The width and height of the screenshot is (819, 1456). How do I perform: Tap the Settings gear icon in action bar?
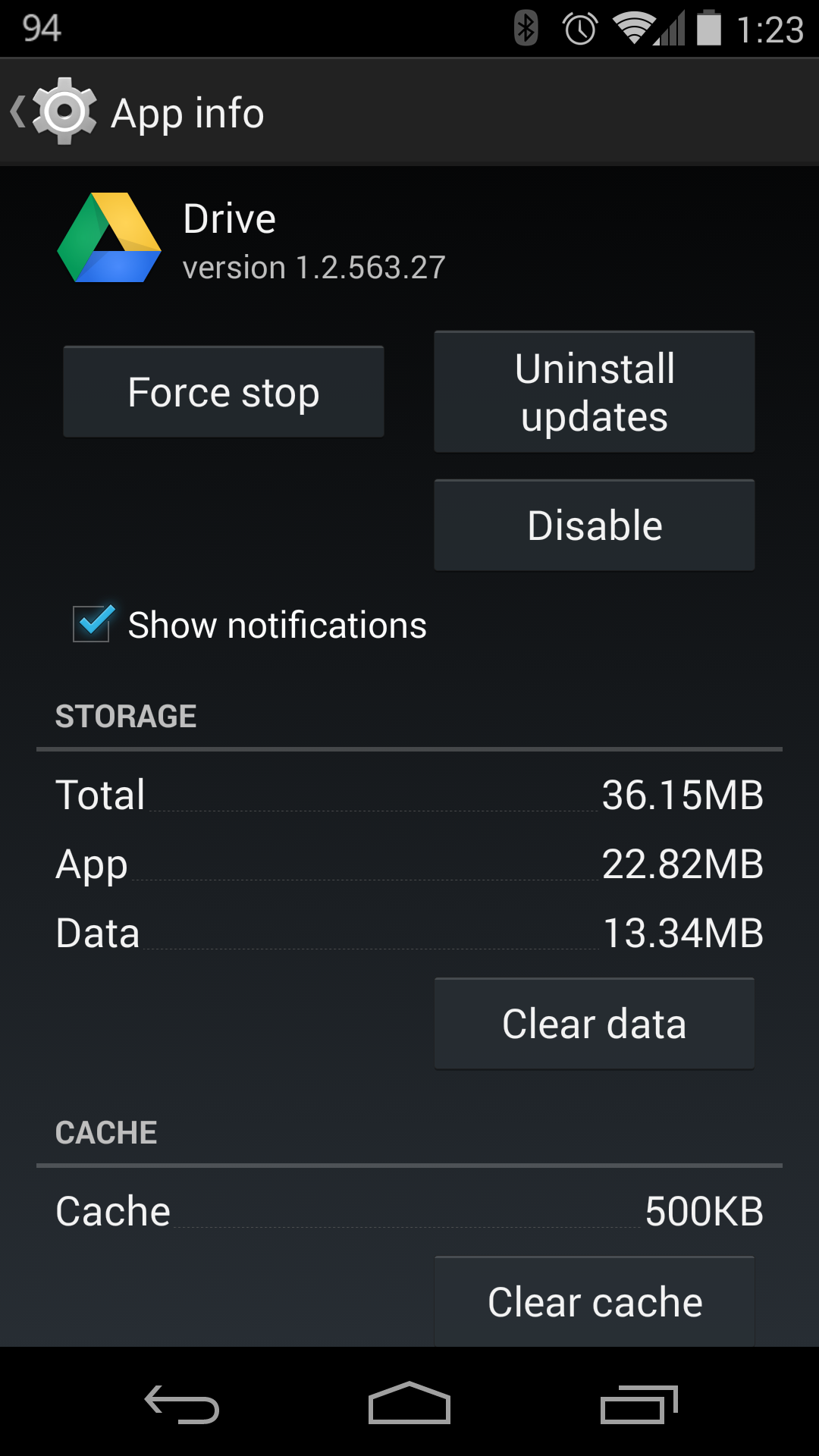64,112
